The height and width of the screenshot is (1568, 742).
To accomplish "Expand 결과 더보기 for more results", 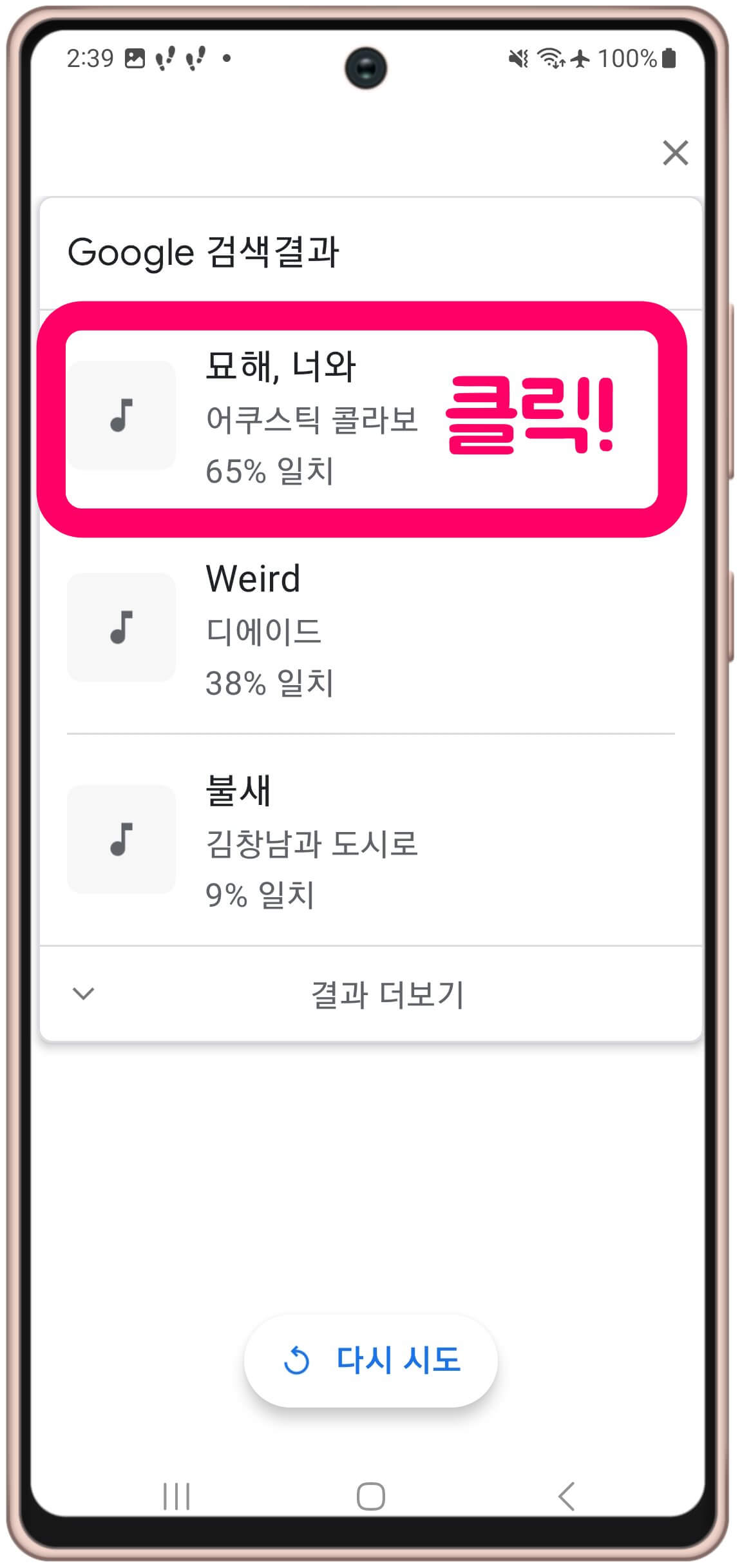I will pyautogui.click(x=370, y=994).
